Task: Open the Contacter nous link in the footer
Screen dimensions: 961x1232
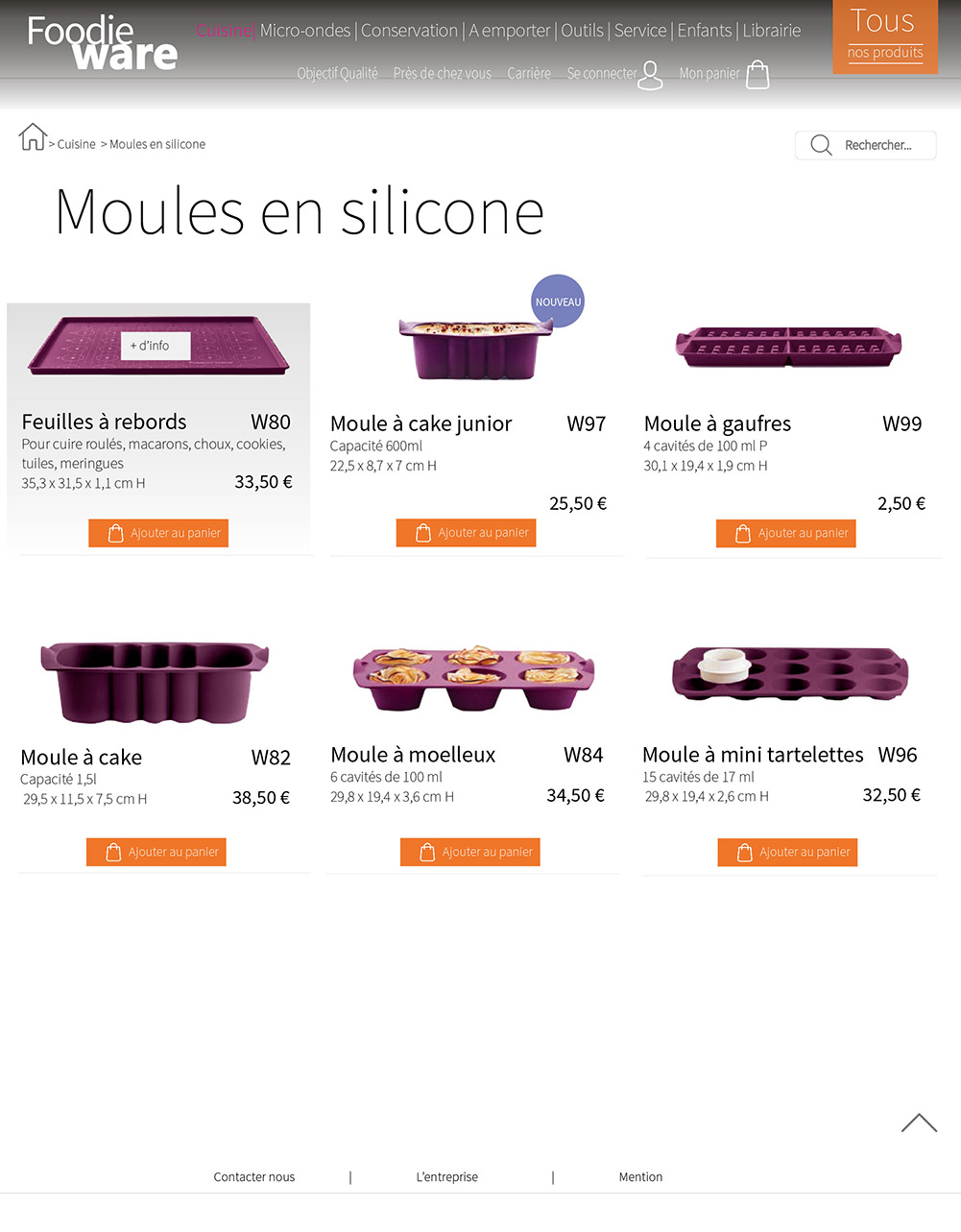Action: click(x=253, y=1176)
